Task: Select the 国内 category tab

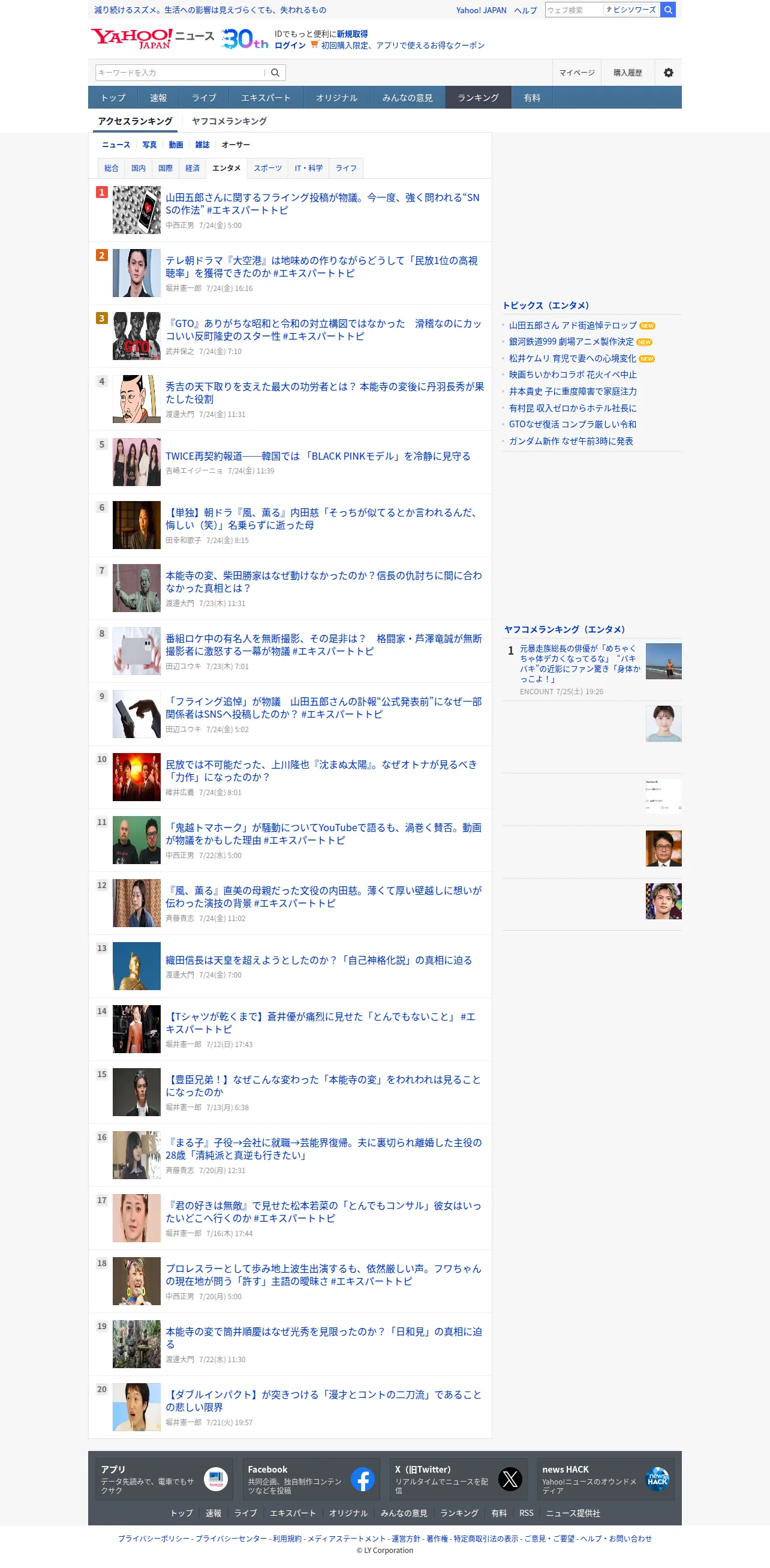Action: [x=138, y=168]
